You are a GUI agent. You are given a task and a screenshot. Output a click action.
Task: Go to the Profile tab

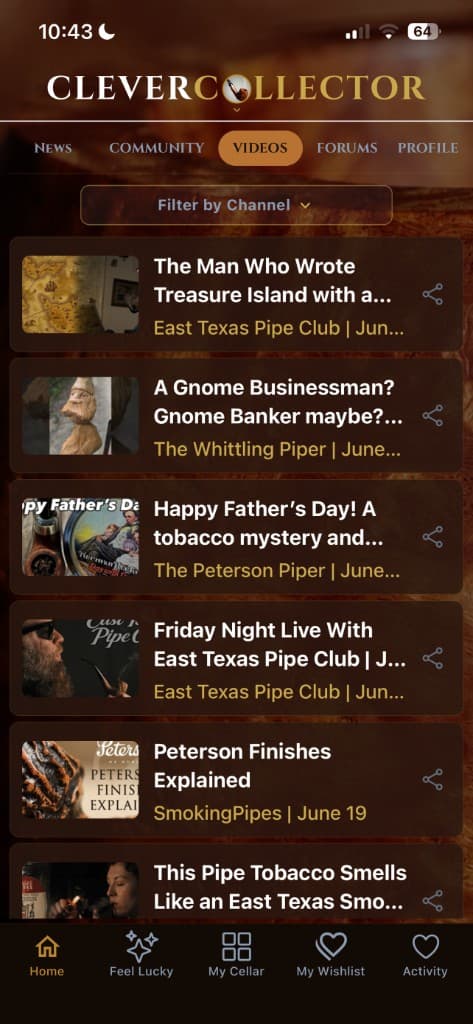click(x=428, y=148)
